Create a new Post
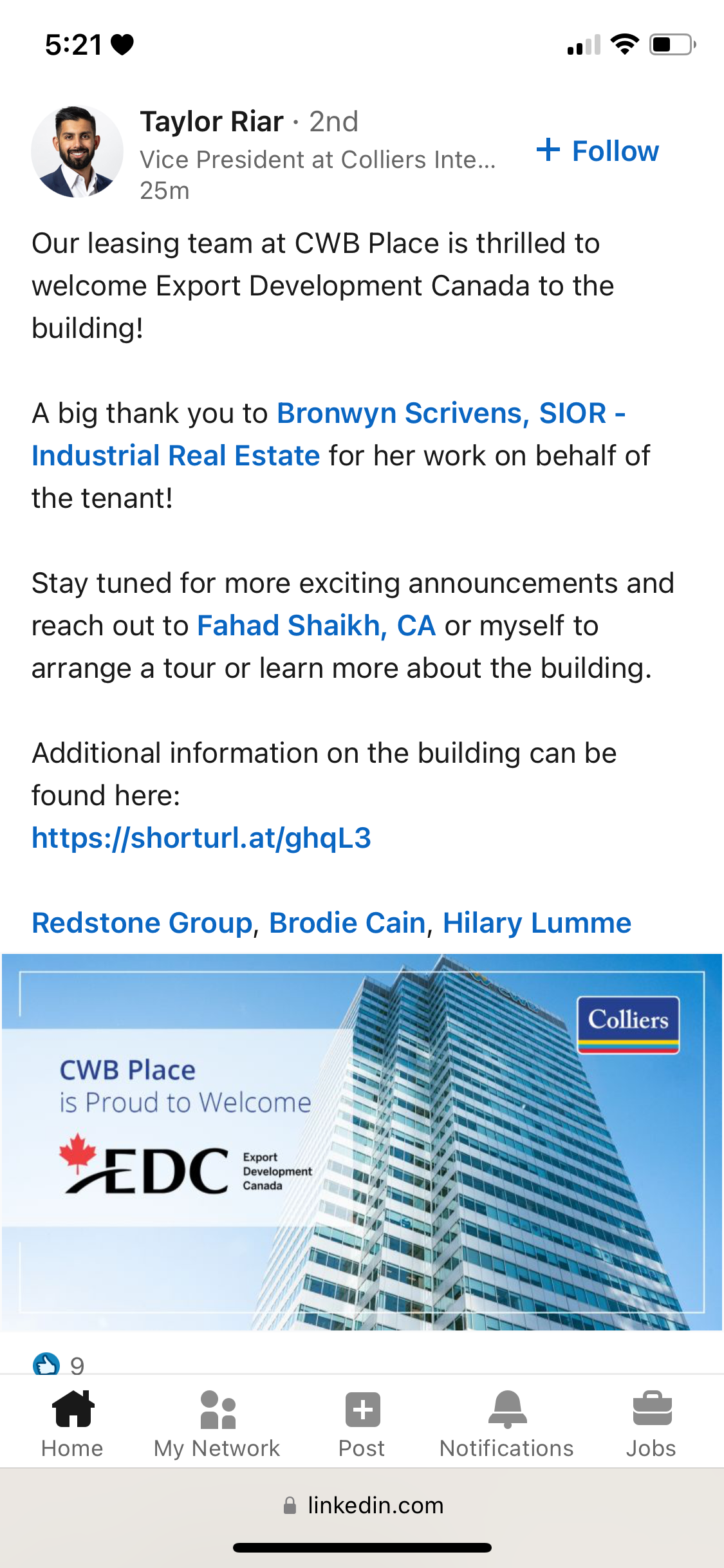 [362, 1423]
